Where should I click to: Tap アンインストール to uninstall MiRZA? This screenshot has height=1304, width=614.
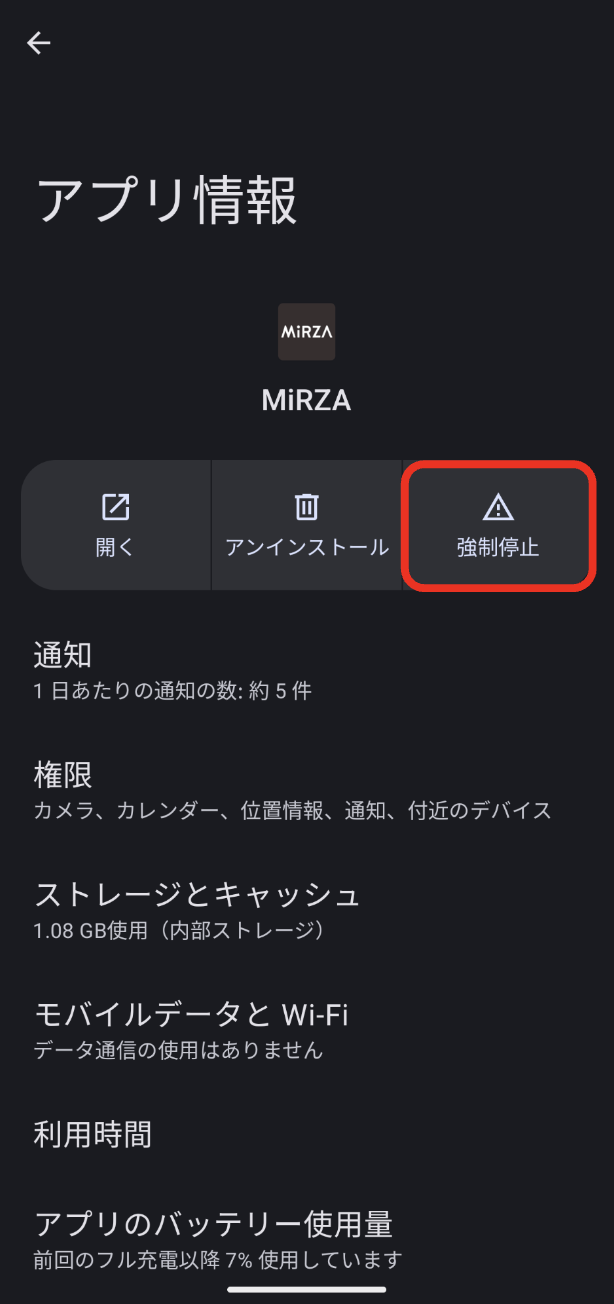(306, 525)
